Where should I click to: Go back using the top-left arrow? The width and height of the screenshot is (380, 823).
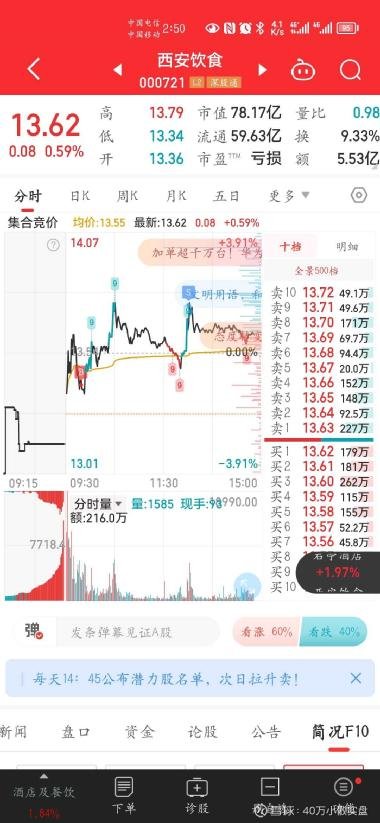(x=34, y=69)
